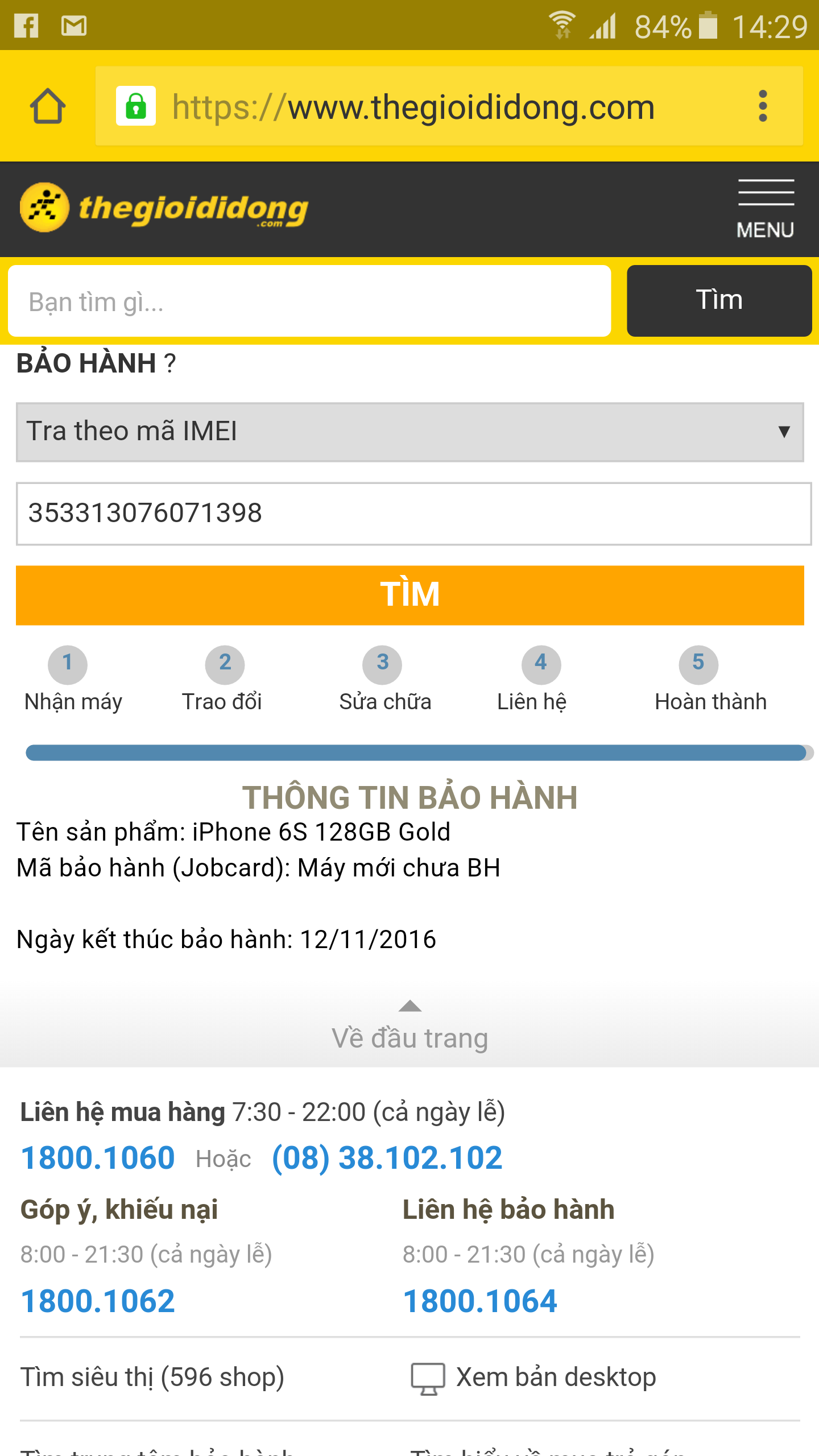Tap the black Tìm search button

tap(719, 301)
